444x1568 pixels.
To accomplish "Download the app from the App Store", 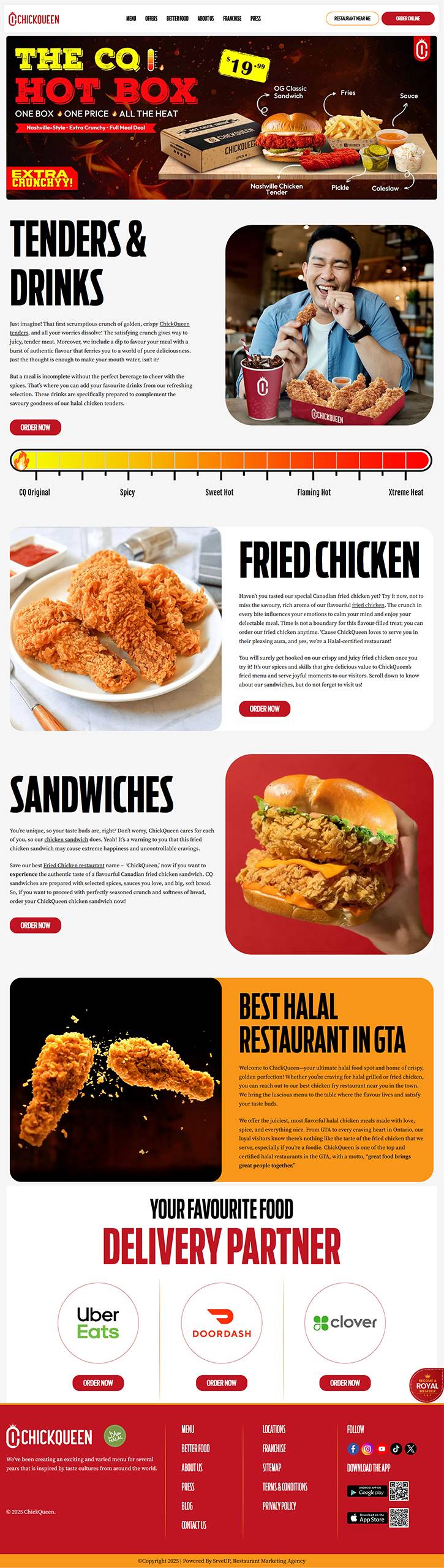I will (x=367, y=1518).
